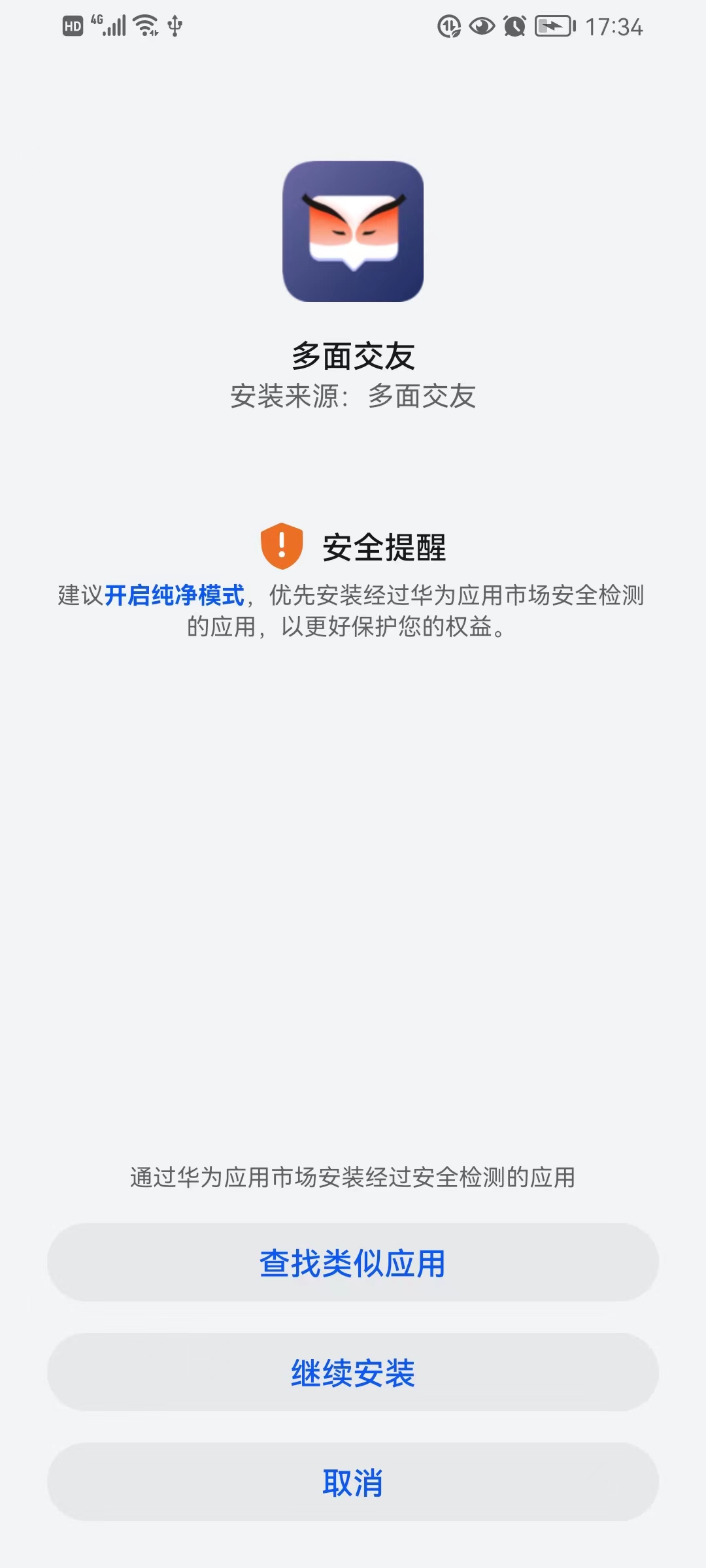Tap the battery indicator in the status bar
The image size is (706, 1568).
[552, 25]
